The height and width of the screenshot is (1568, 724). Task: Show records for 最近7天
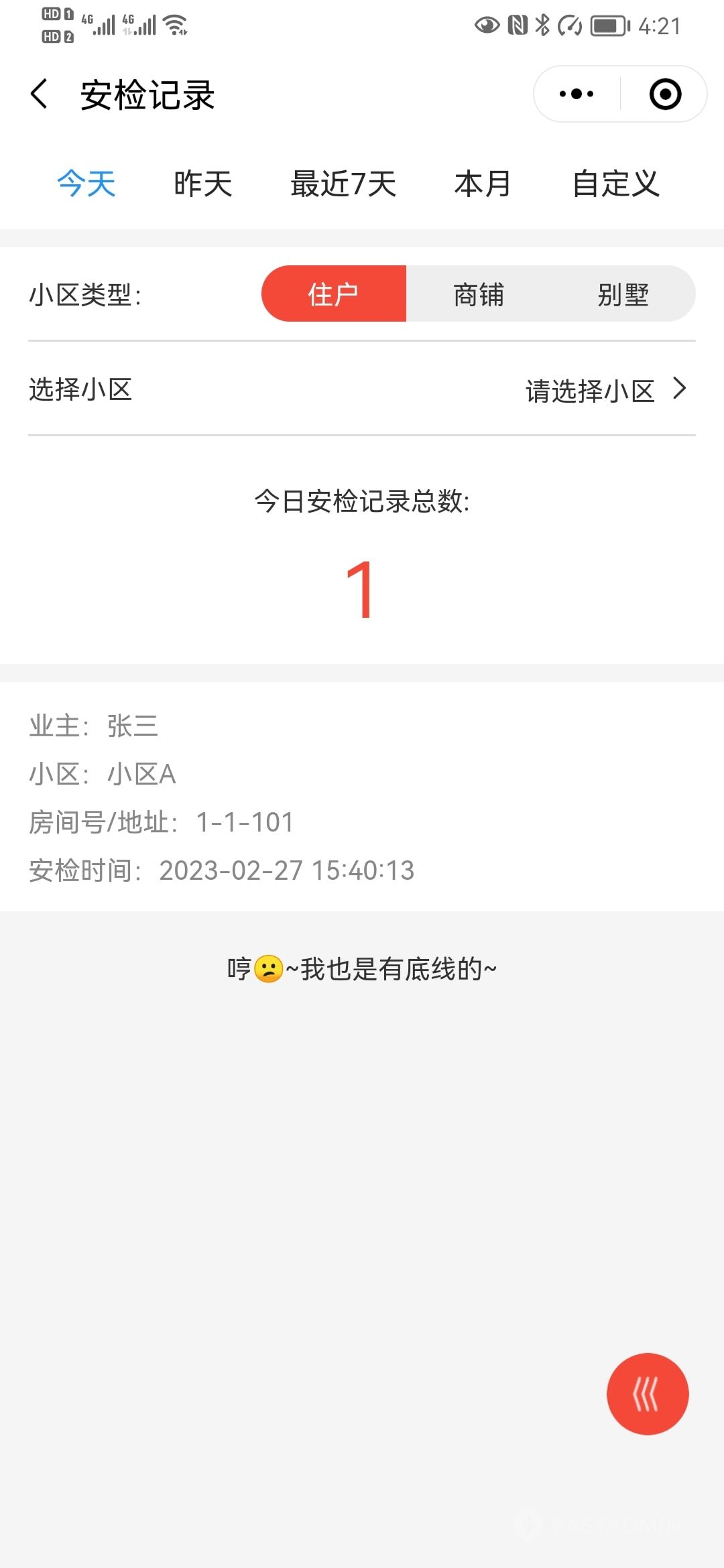pyautogui.click(x=343, y=184)
